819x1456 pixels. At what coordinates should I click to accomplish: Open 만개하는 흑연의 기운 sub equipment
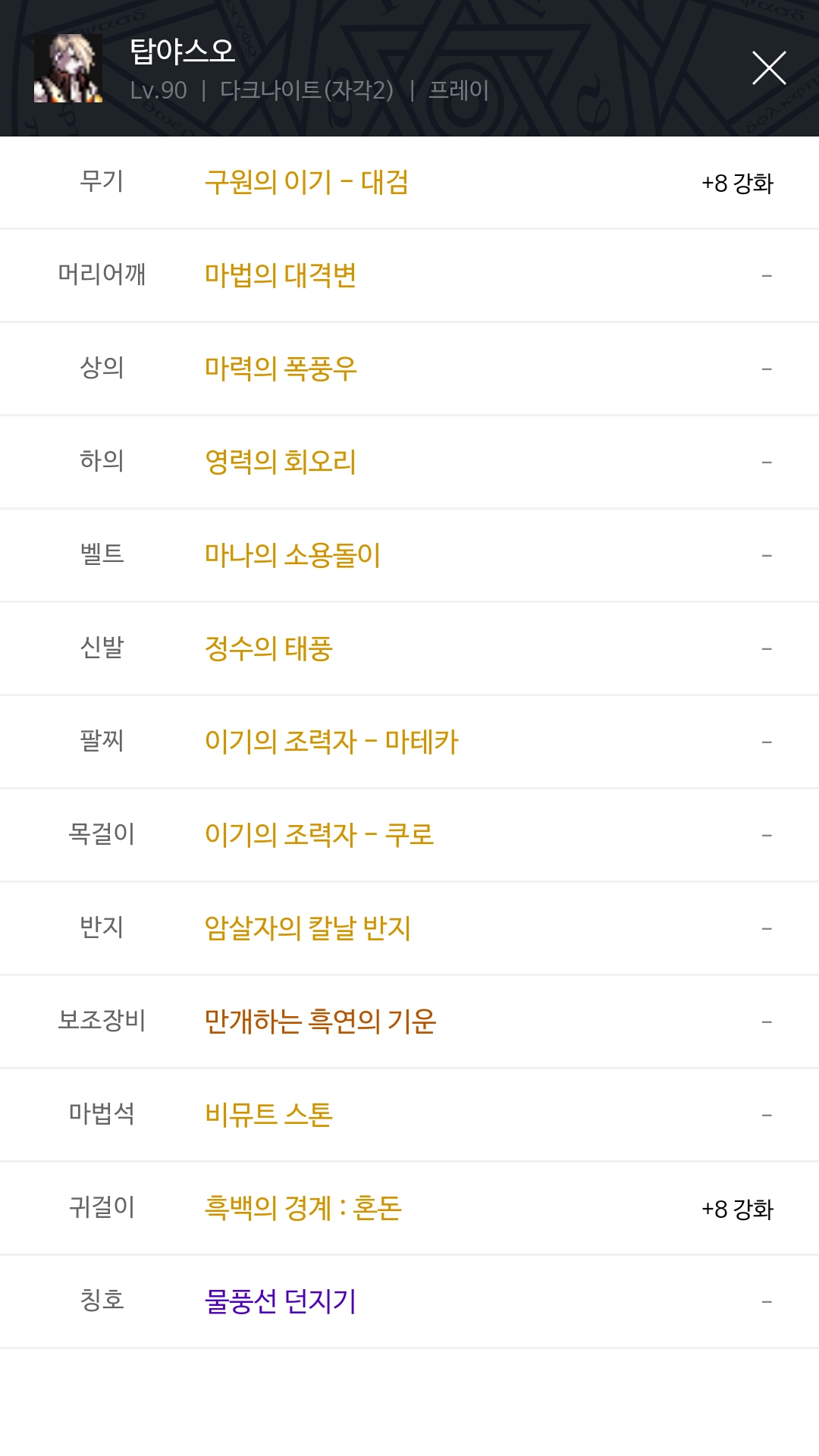pos(320,1021)
